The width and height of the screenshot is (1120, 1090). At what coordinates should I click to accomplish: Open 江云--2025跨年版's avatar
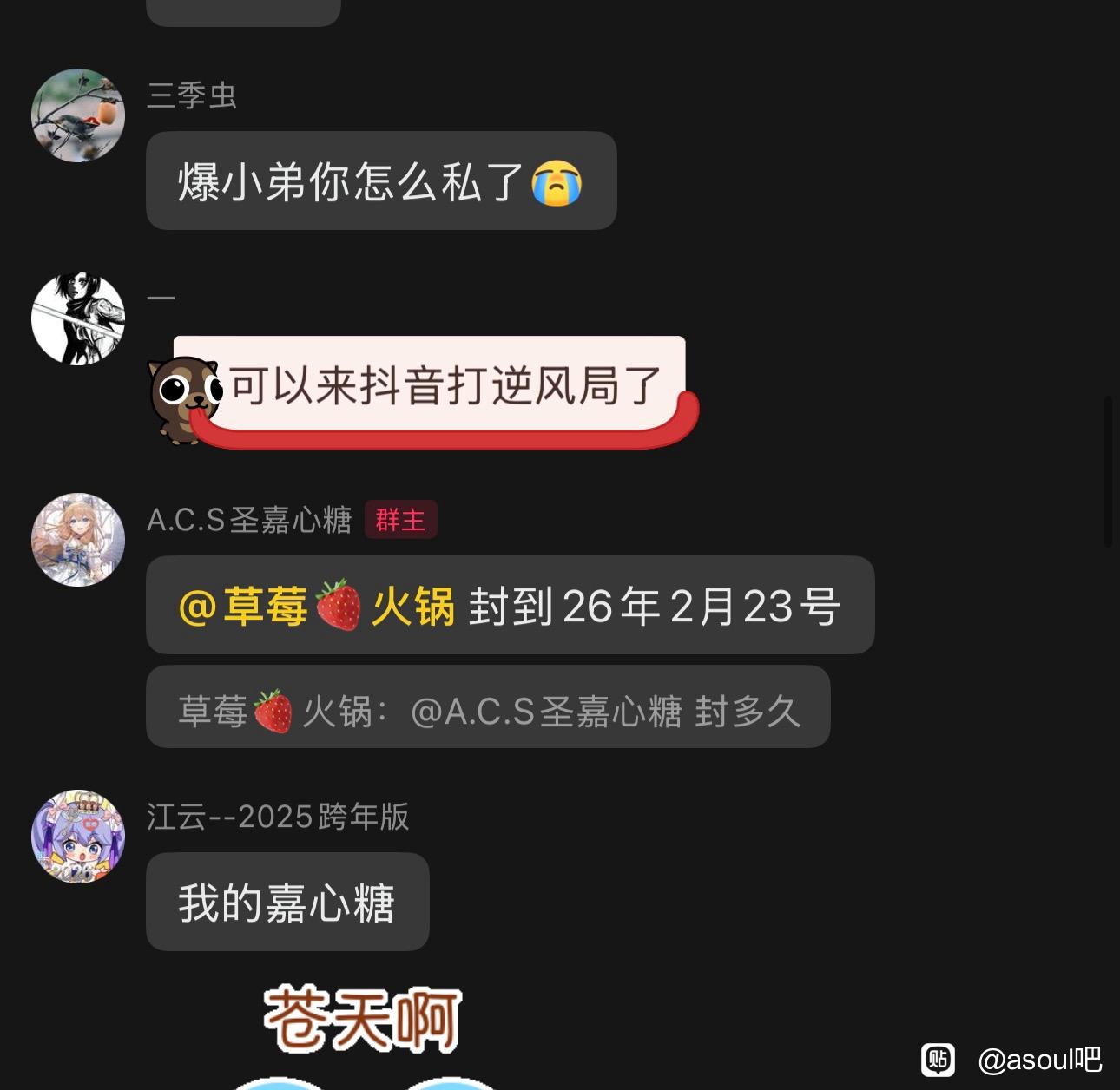tap(78, 837)
